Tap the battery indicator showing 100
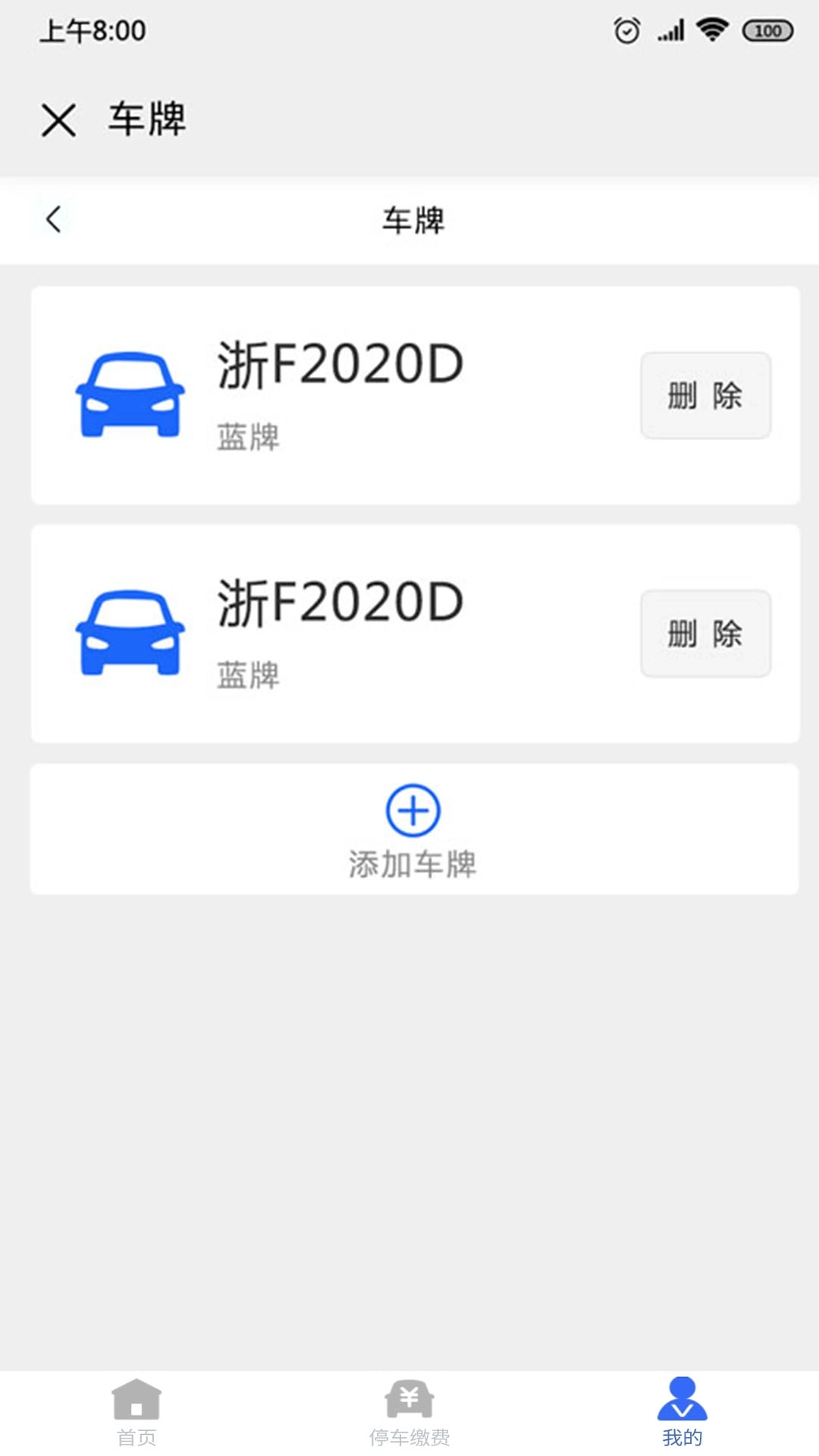The width and height of the screenshot is (819, 1456). [767, 30]
